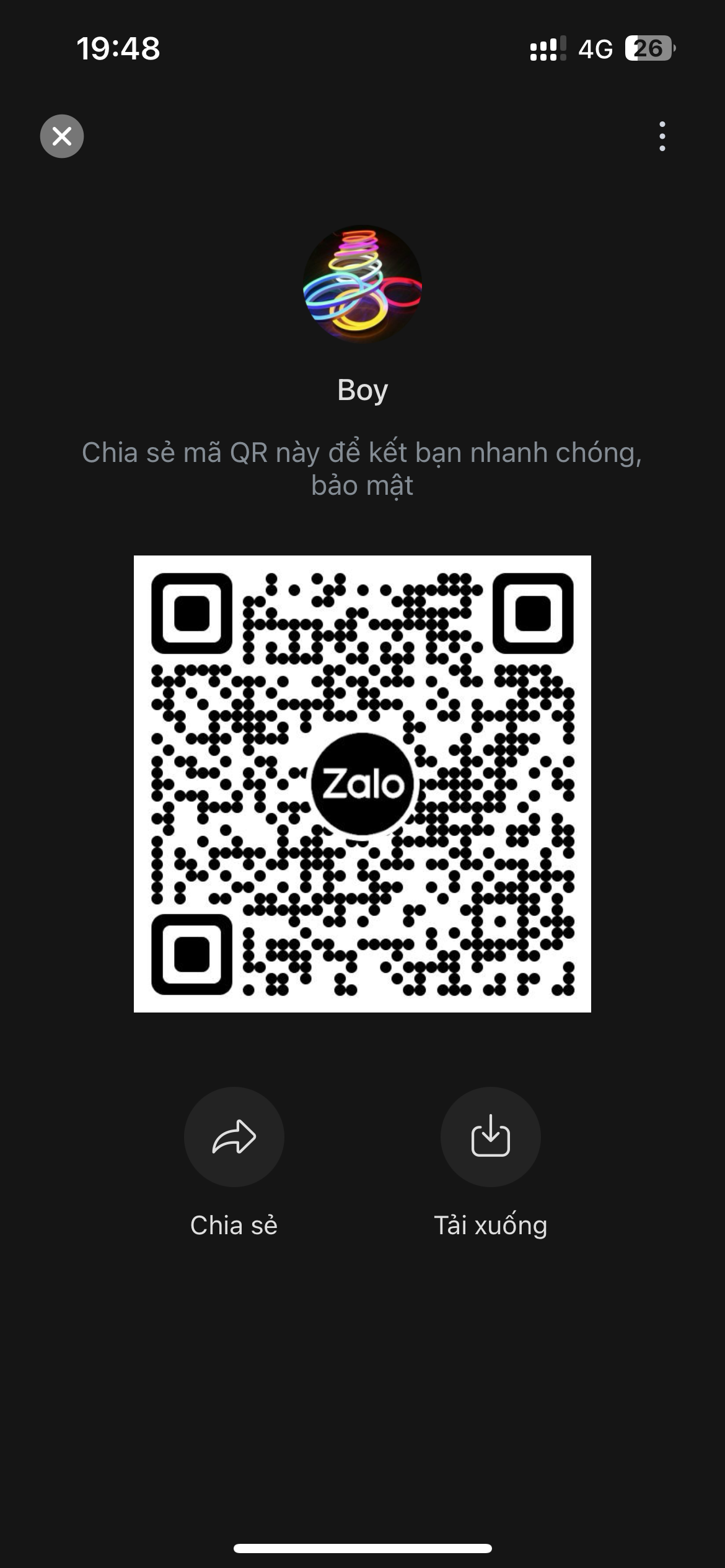Download the QR code with Tải xuống
The height and width of the screenshot is (1568, 725).
point(490,1137)
